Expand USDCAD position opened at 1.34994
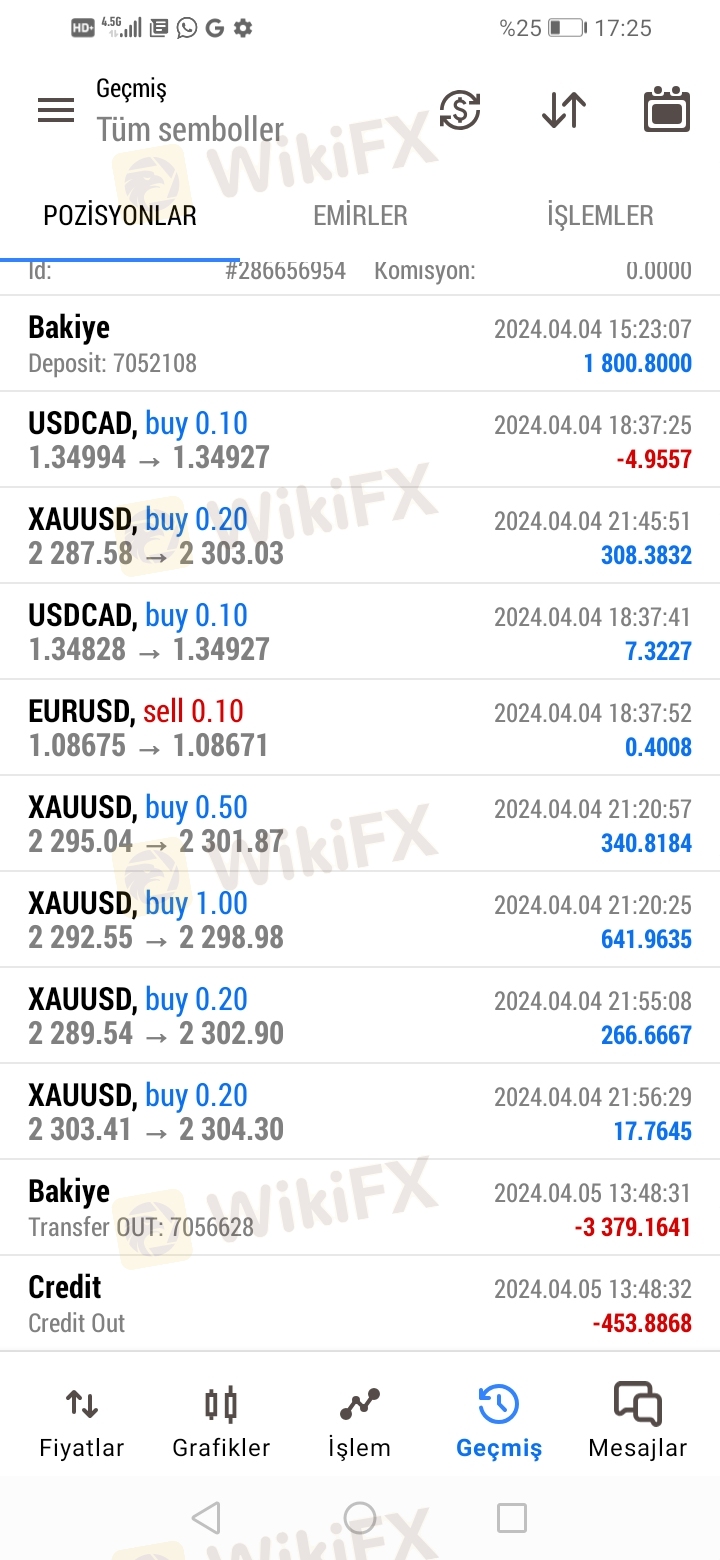 360,440
